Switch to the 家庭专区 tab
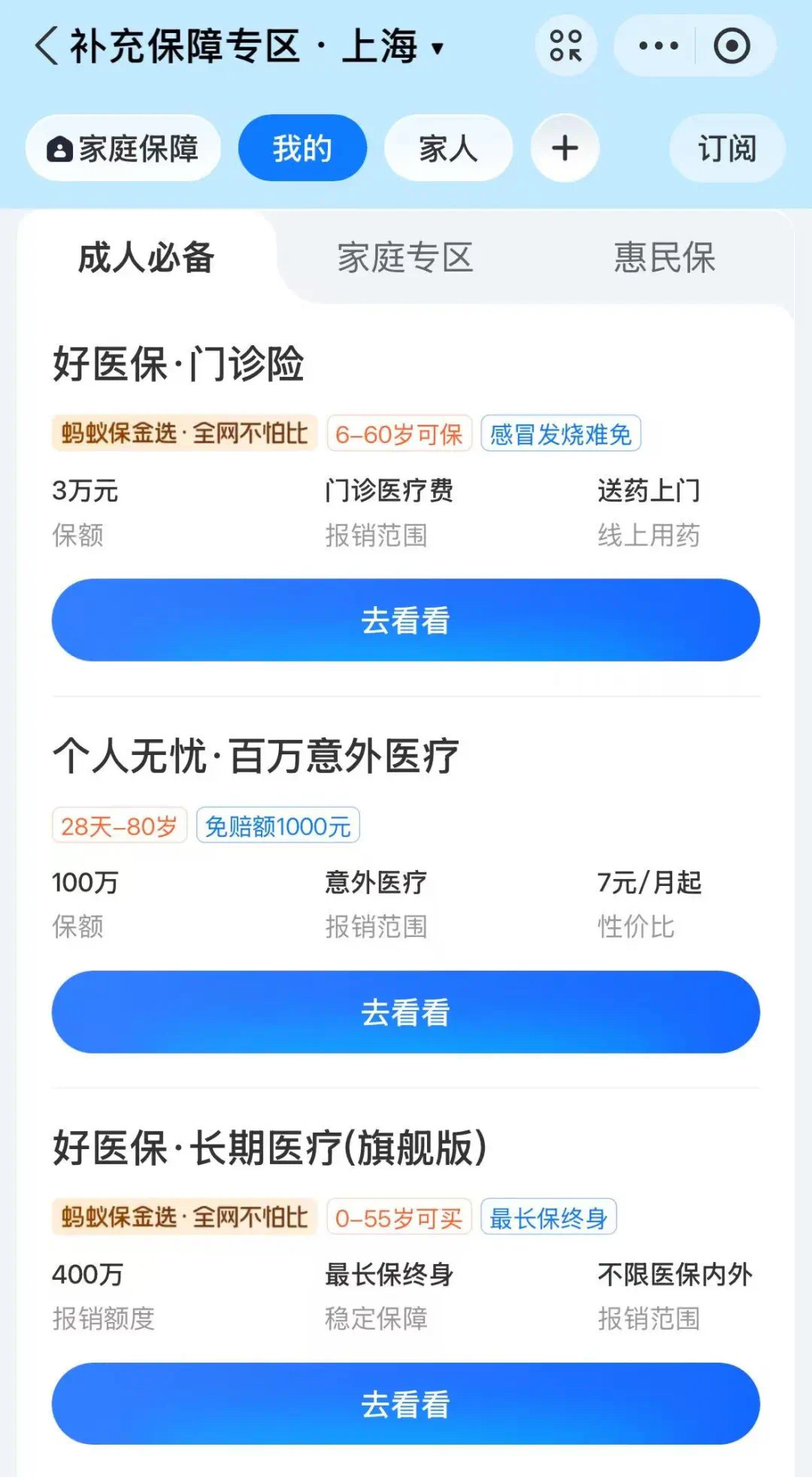 (x=404, y=258)
